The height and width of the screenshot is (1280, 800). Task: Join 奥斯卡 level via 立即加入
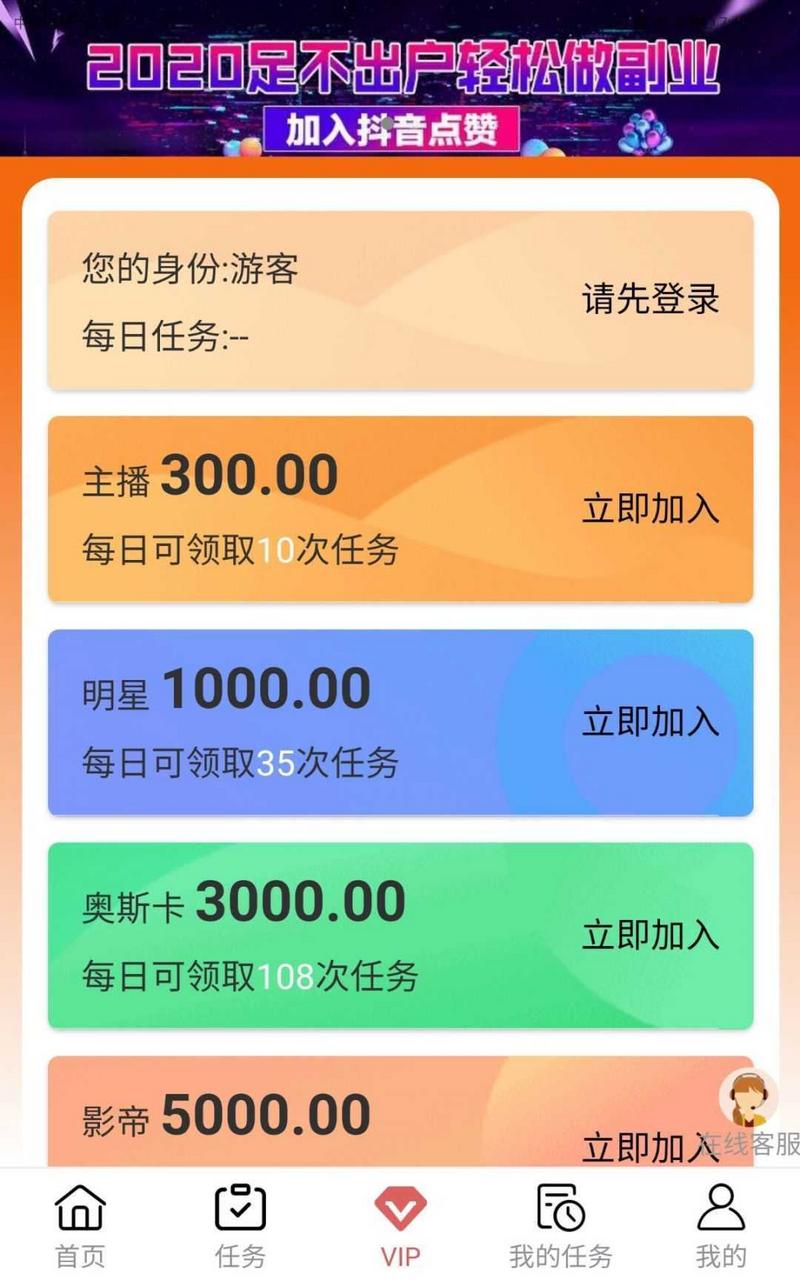(650, 935)
